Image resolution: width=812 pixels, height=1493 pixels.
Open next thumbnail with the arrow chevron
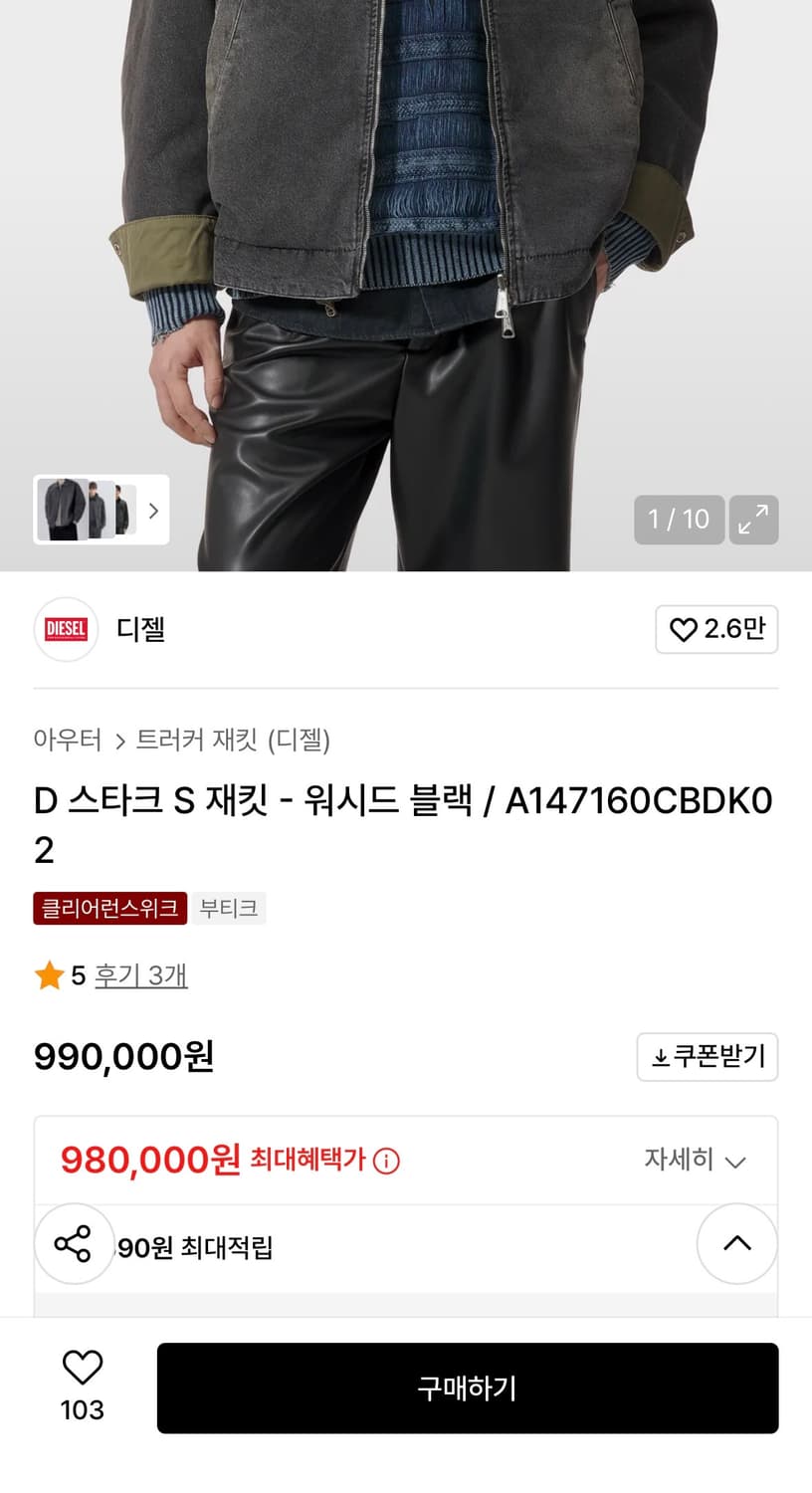coord(153,511)
